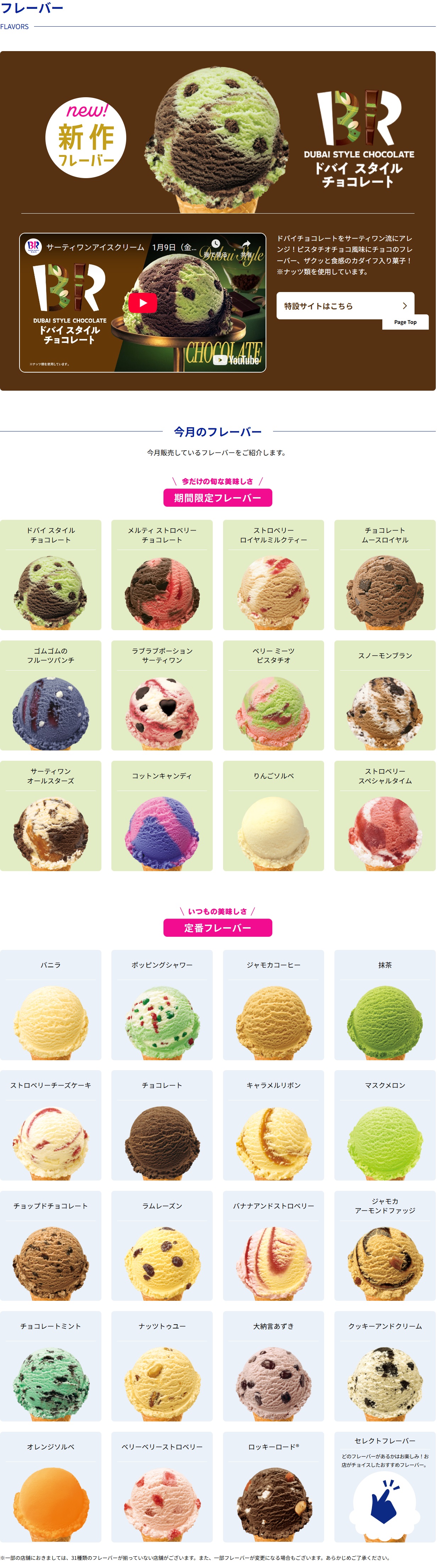Open the チョコレート ムースロイヤル card
The height and width of the screenshot is (1568, 439).
pos(385,574)
